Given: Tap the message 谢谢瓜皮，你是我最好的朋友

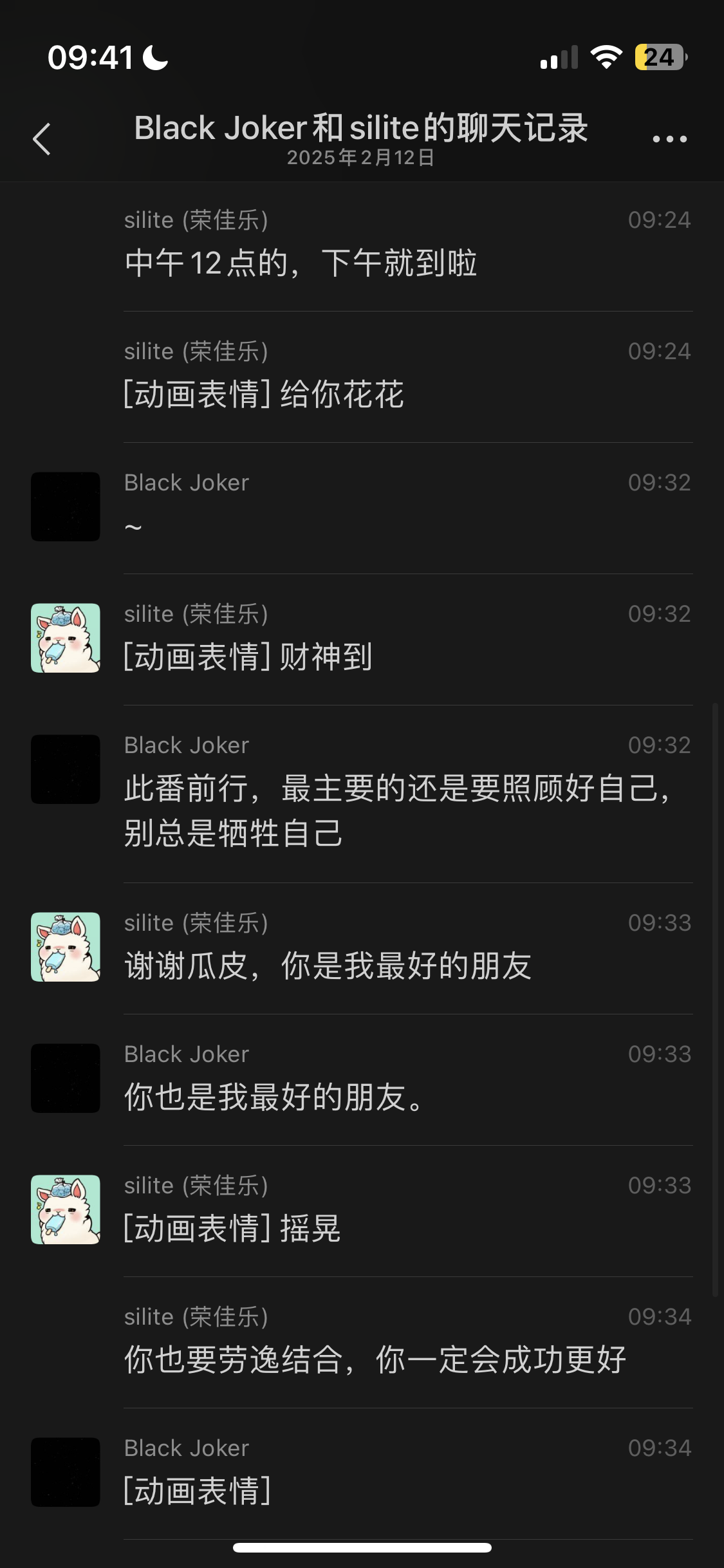Looking at the screenshot, I should (x=328, y=966).
